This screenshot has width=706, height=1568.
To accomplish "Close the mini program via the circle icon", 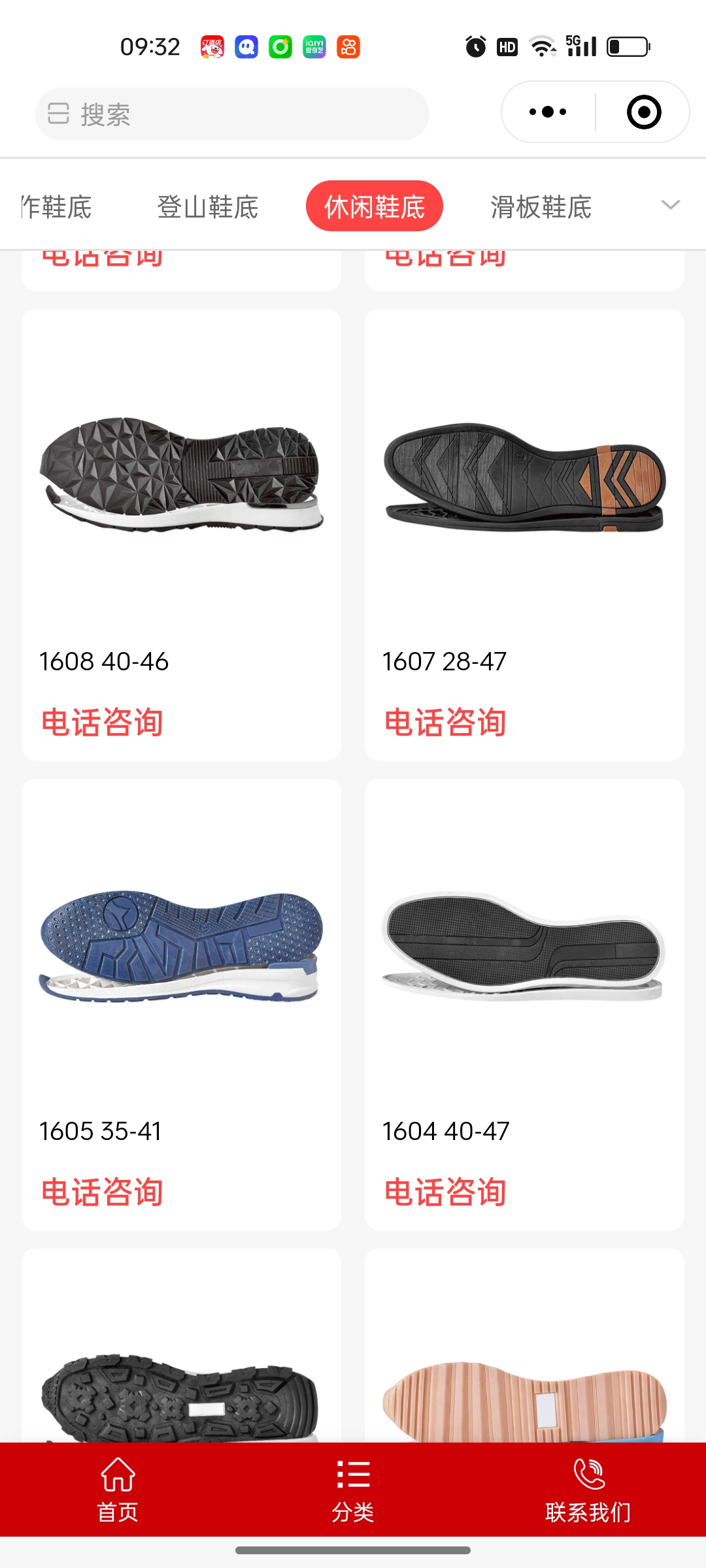I will click(x=643, y=112).
